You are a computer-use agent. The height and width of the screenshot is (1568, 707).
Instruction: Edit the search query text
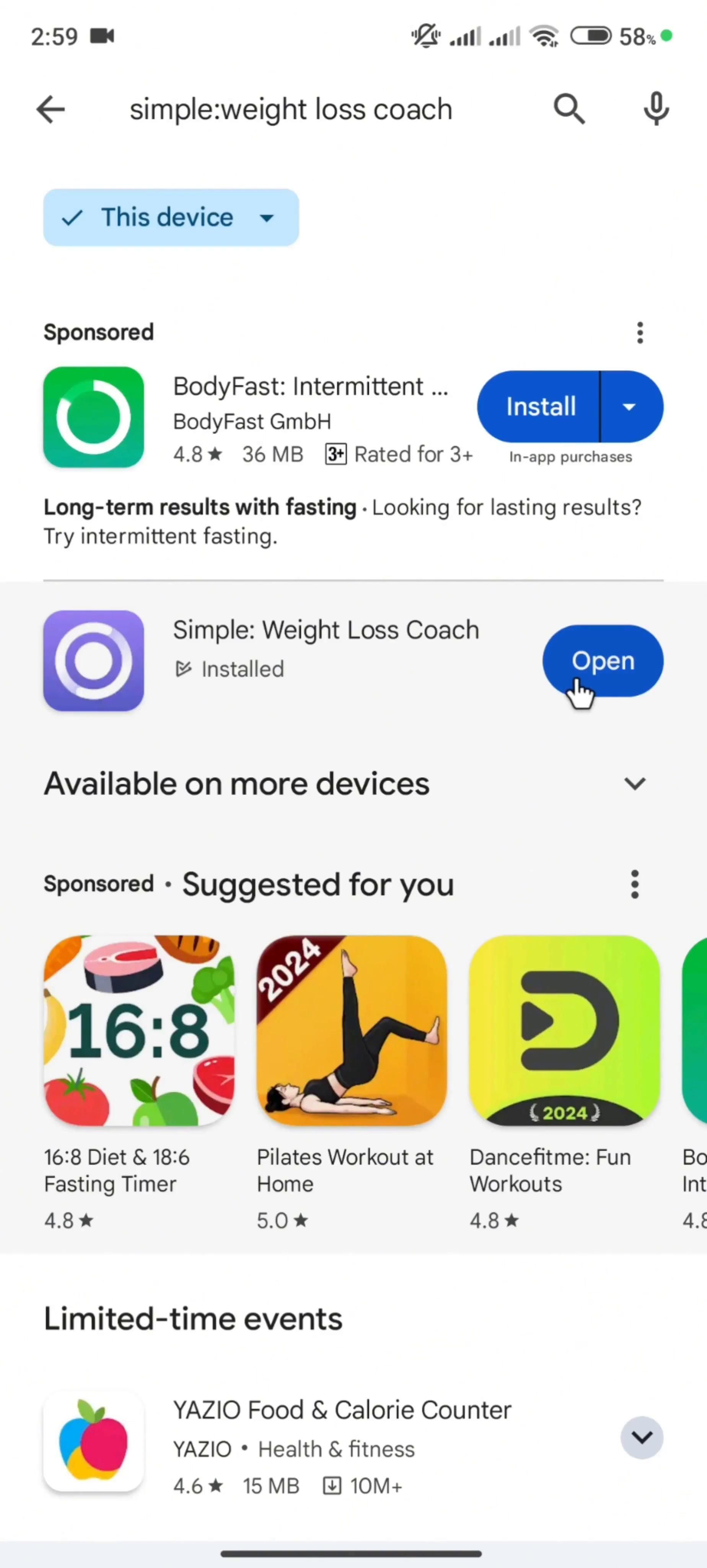click(291, 110)
